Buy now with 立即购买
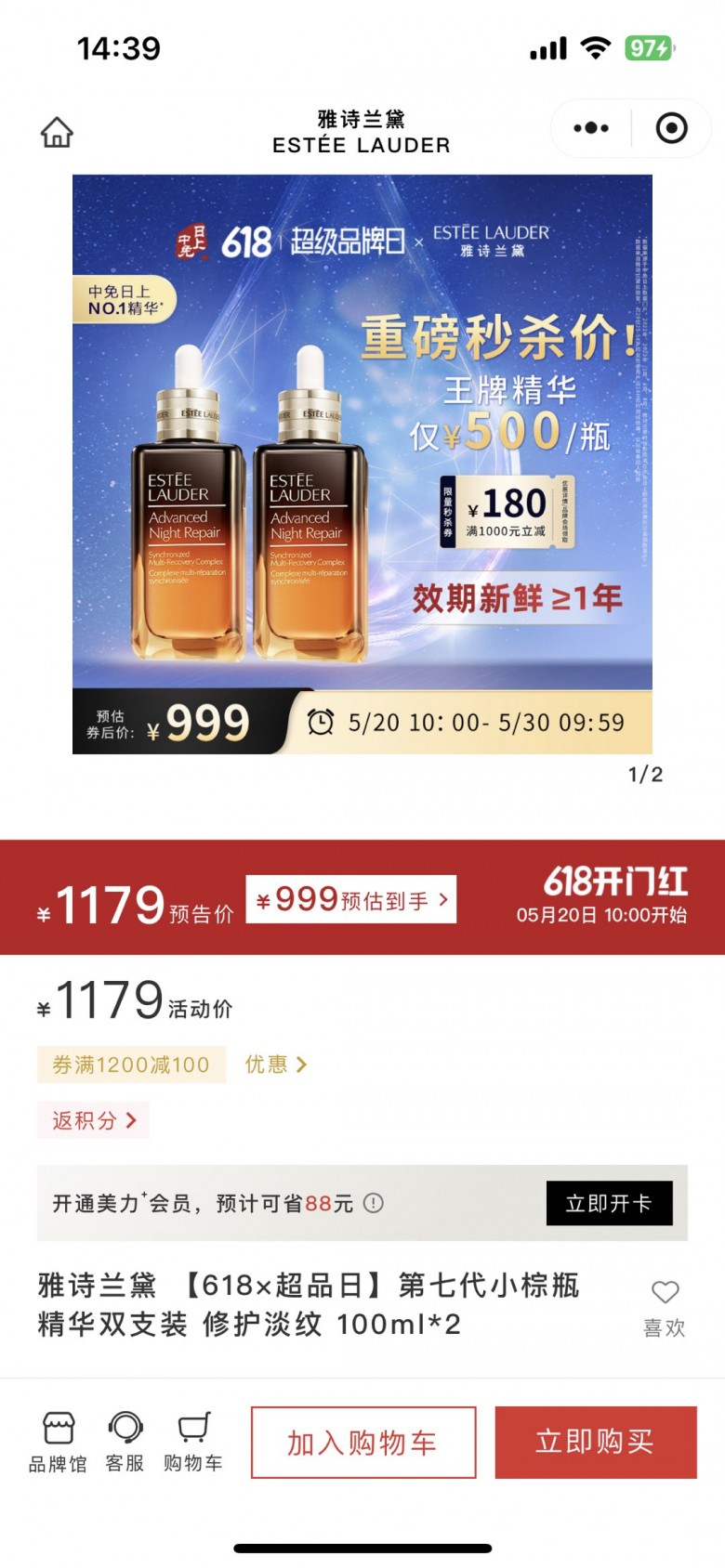The width and height of the screenshot is (725, 1568). click(595, 1442)
